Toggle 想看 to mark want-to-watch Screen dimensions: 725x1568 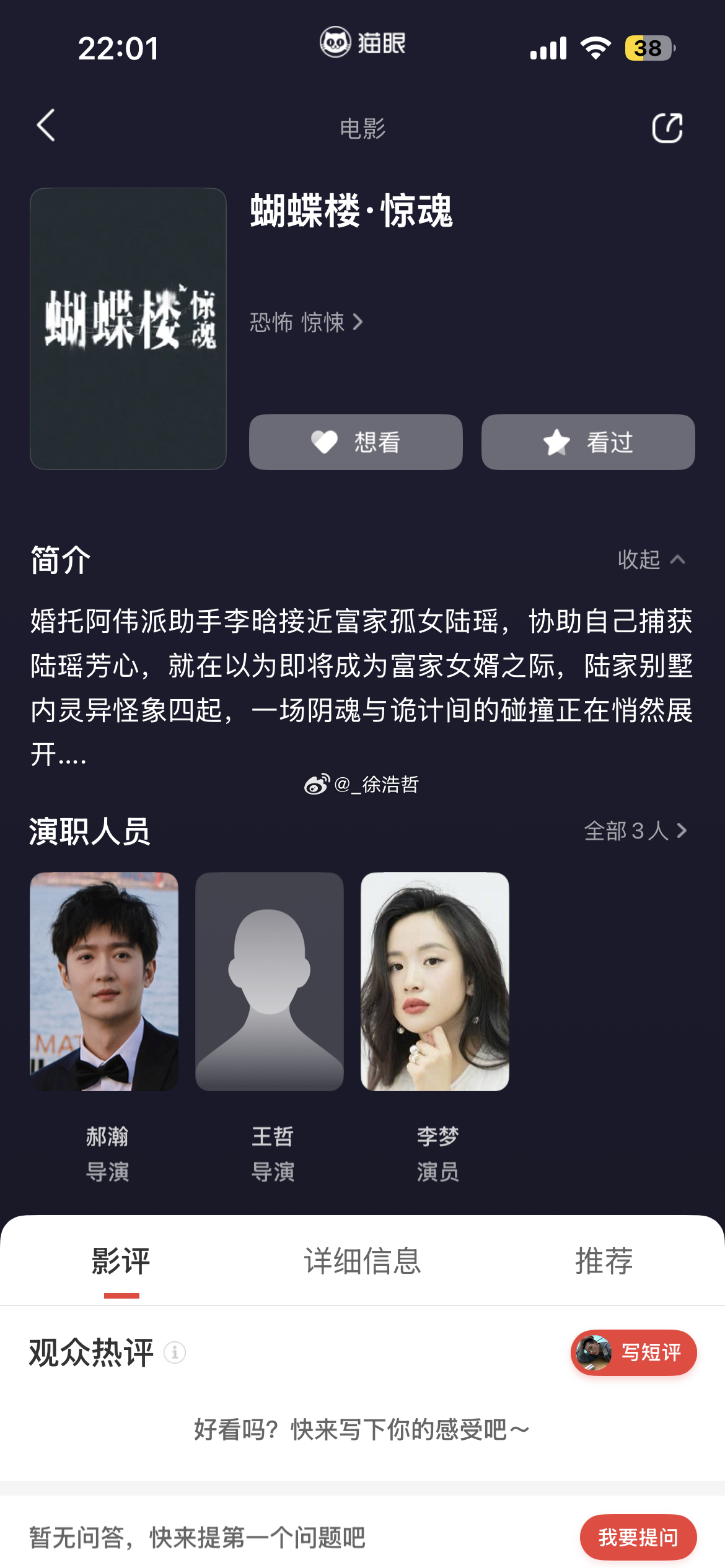pyautogui.click(x=355, y=442)
